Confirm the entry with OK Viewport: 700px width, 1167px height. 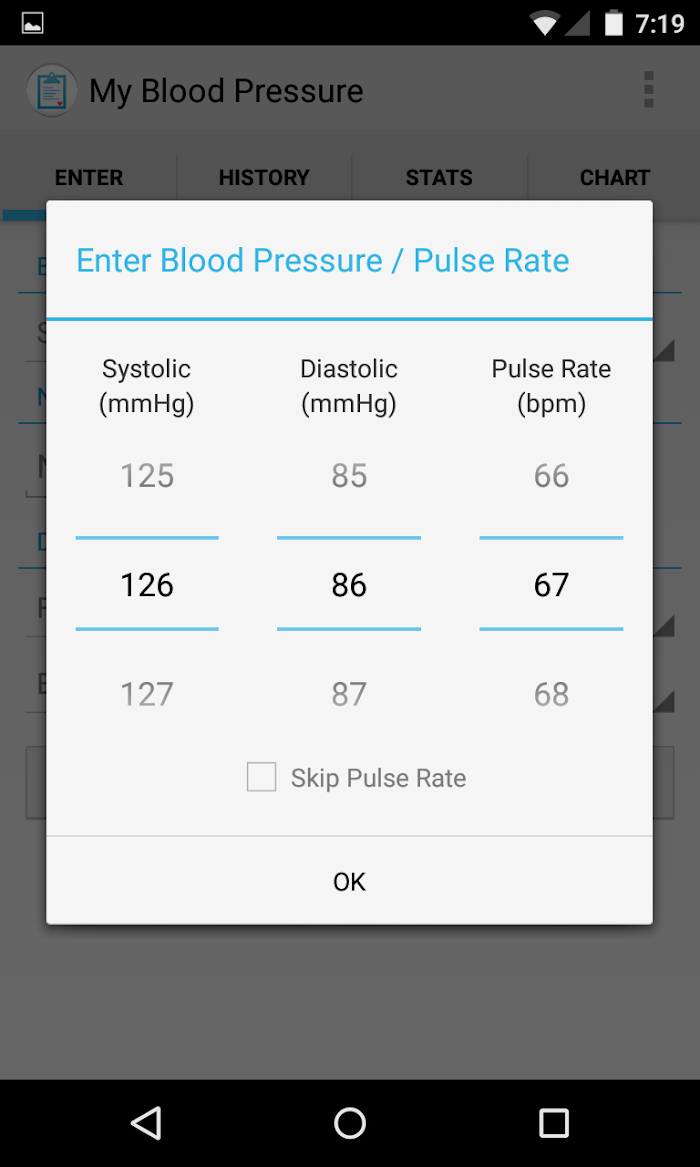pyautogui.click(x=349, y=881)
